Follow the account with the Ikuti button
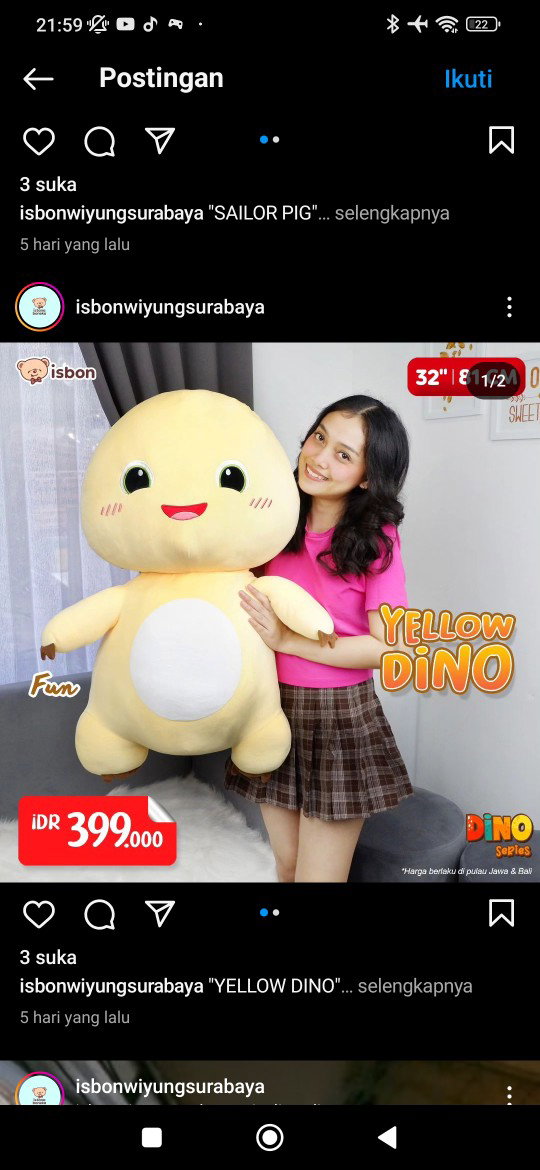Viewport: 540px width, 1170px height. pos(468,78)
